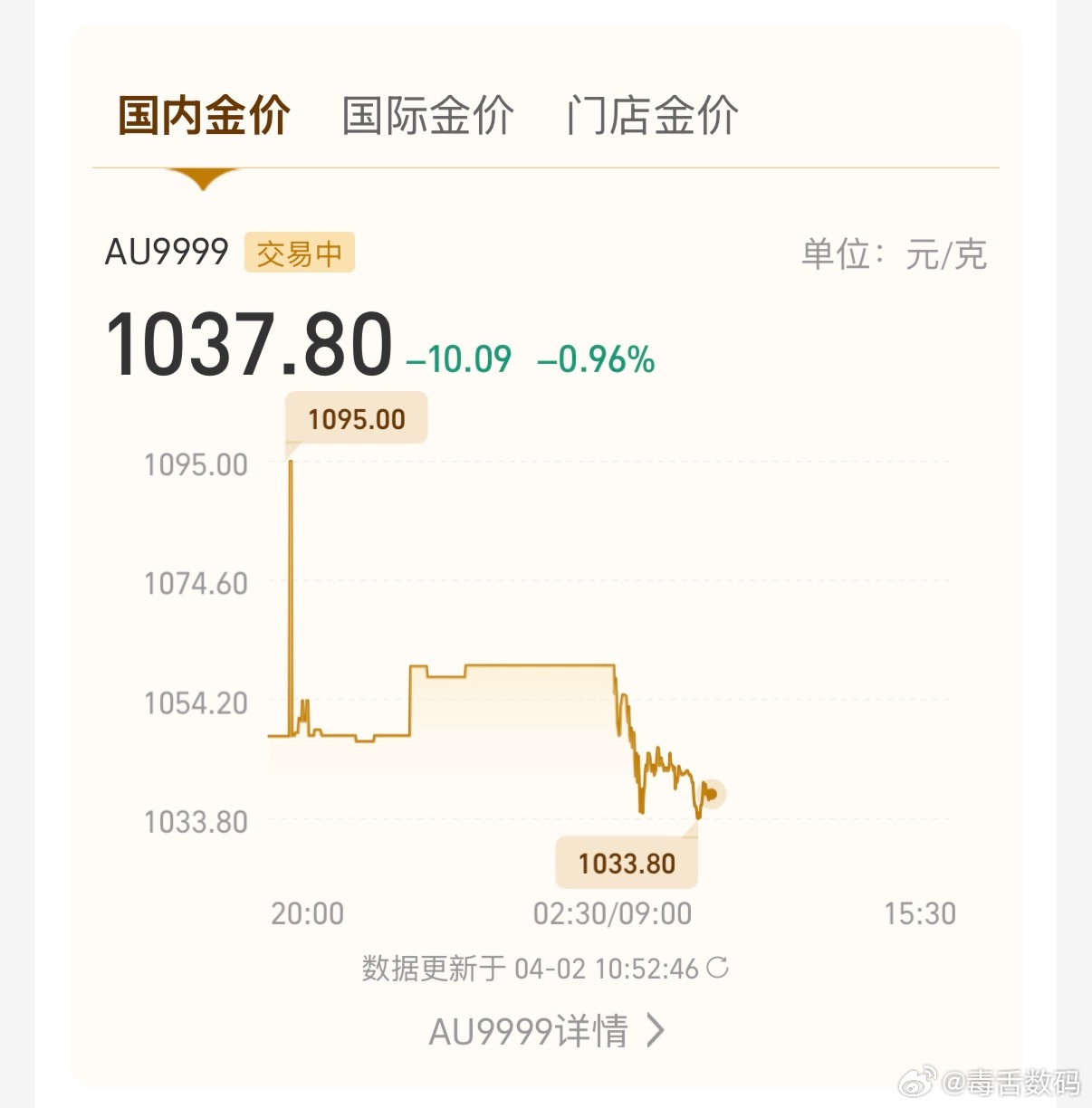The image size is (1092, 1108).
Task: Click the data update timestamp text
Action: [x=531, y=968]
